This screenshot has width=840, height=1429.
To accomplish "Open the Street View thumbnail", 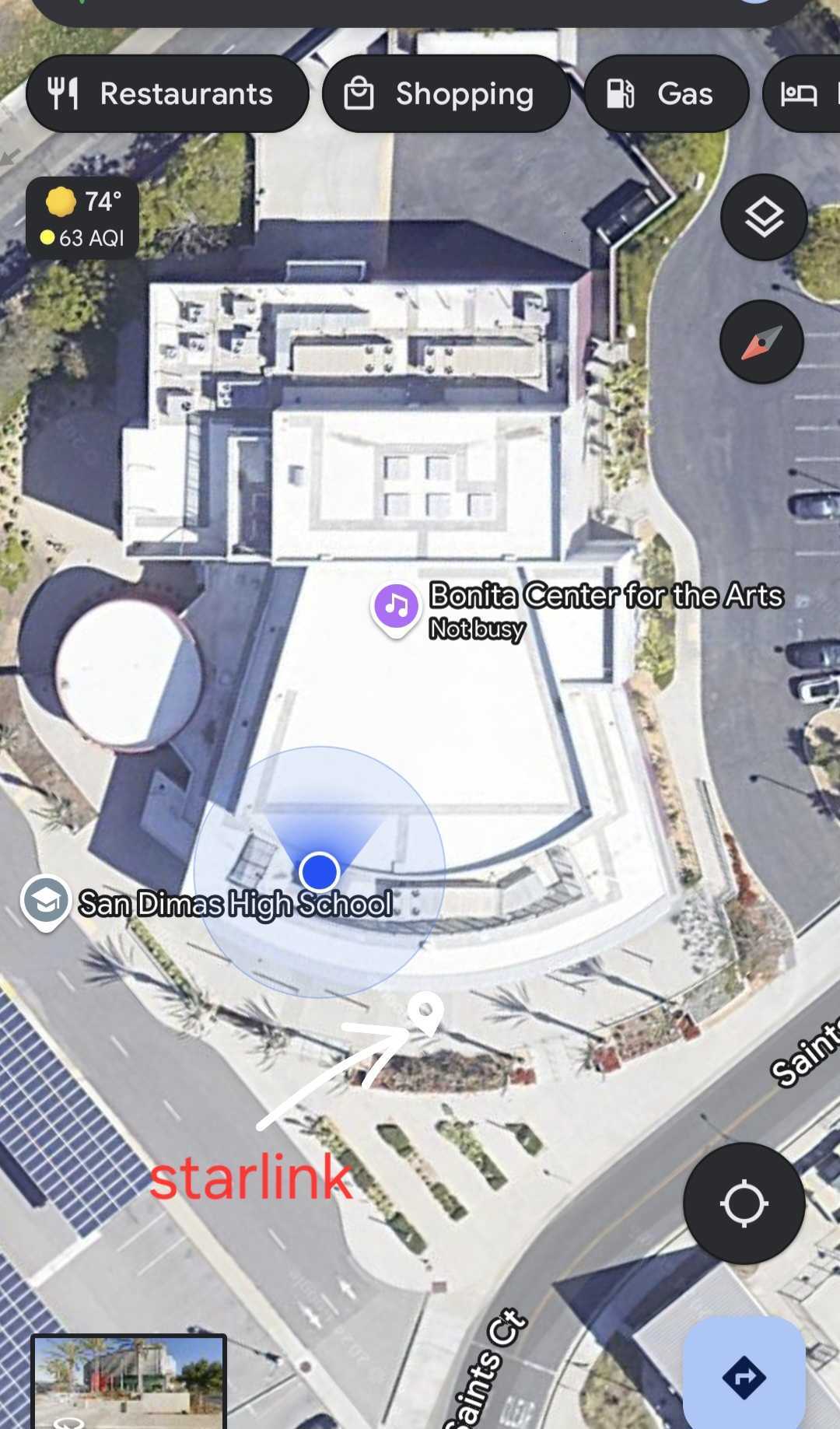I will 128,1382.
